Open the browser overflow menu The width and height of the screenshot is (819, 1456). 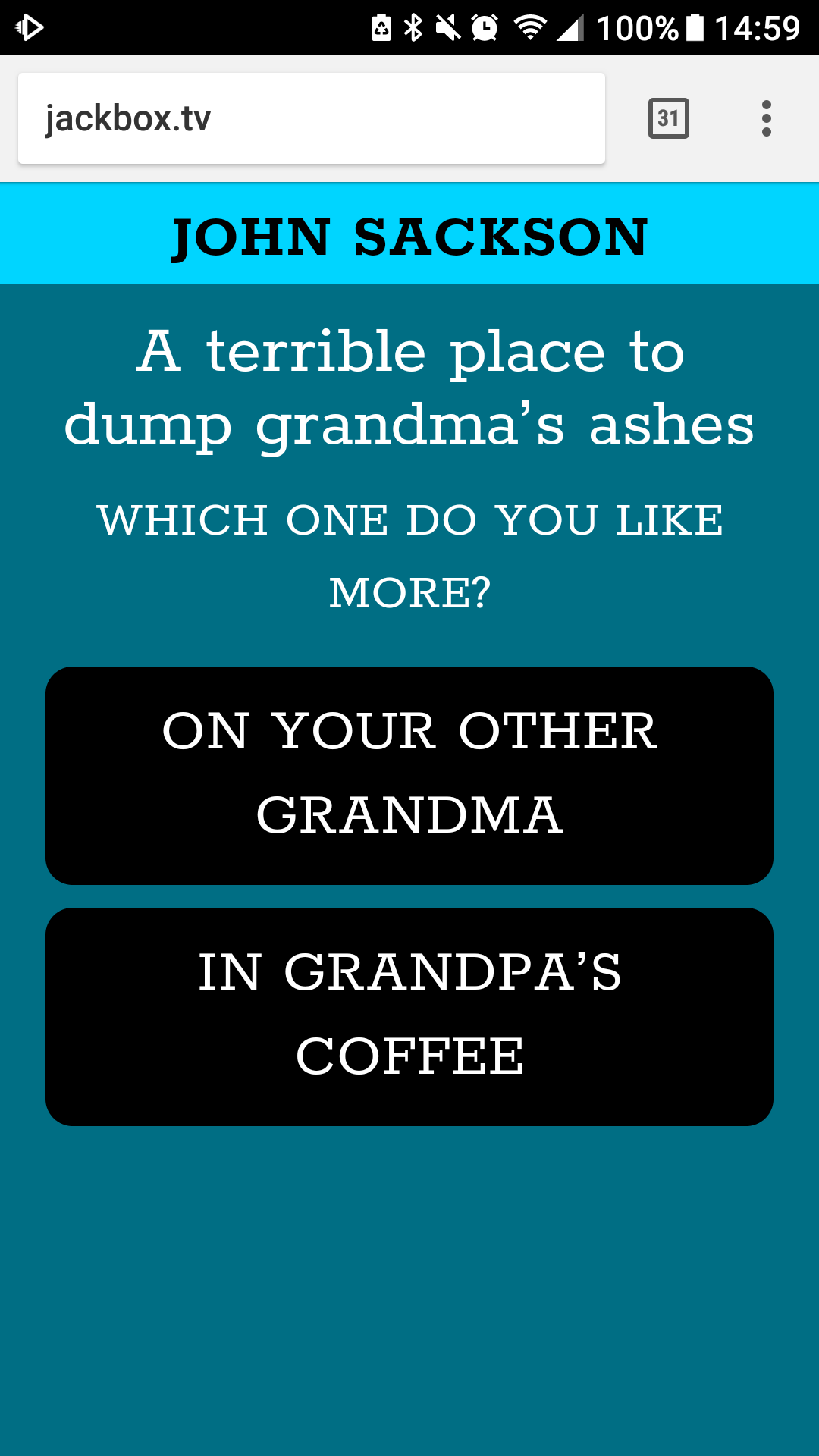(766, 118)
